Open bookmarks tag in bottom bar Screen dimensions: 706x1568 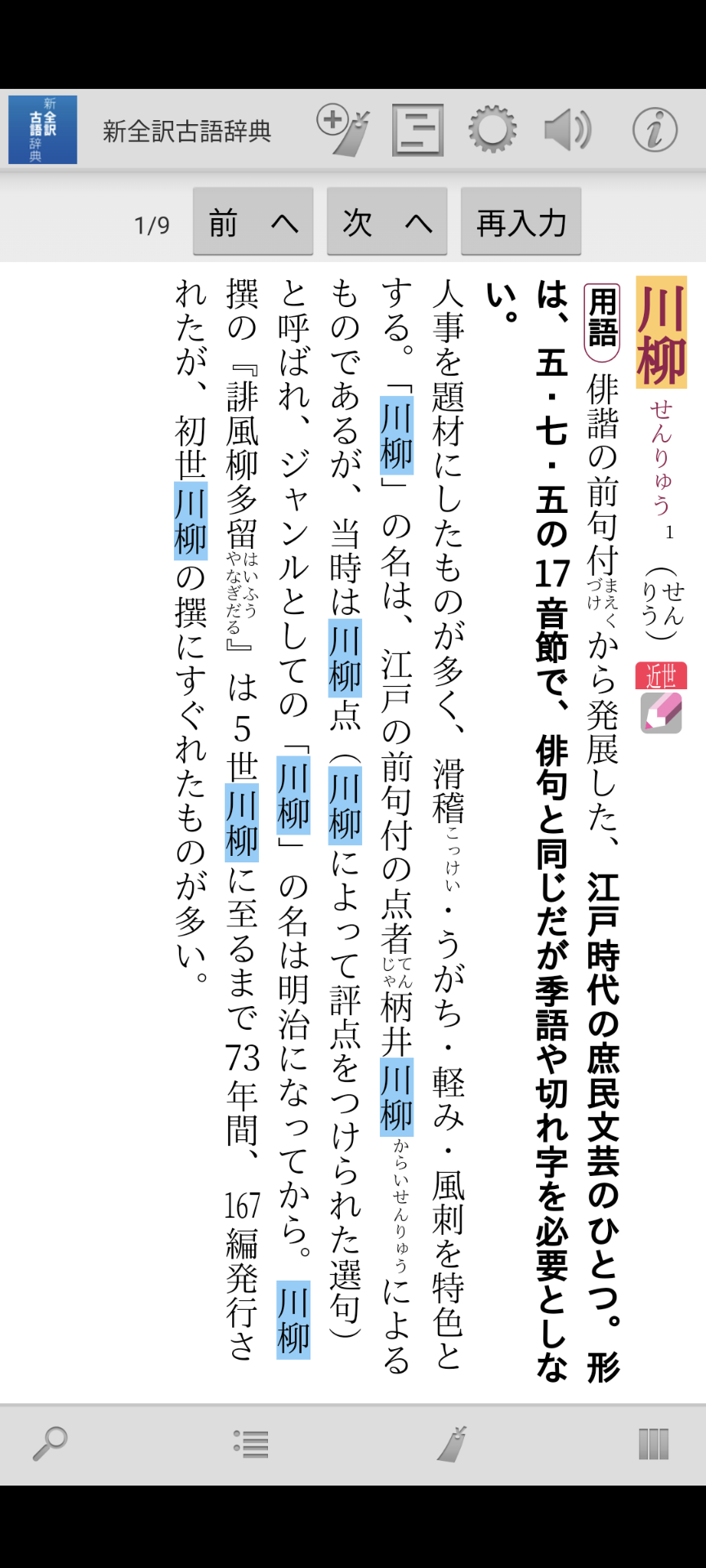[452, 1444]
